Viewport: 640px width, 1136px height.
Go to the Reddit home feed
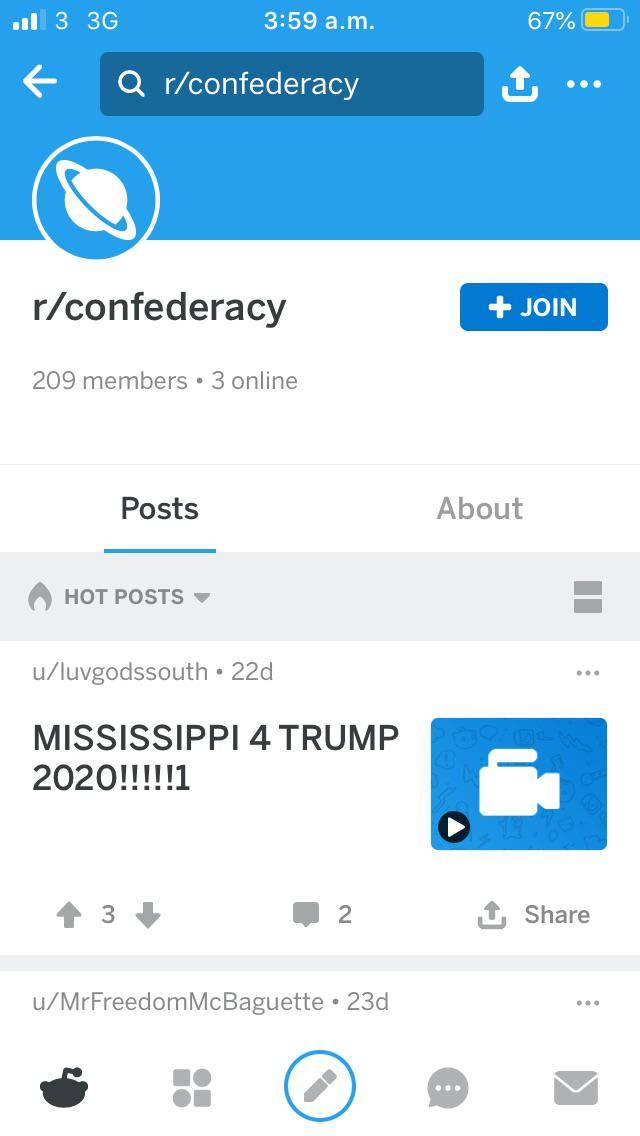(x=64, y=1087)
